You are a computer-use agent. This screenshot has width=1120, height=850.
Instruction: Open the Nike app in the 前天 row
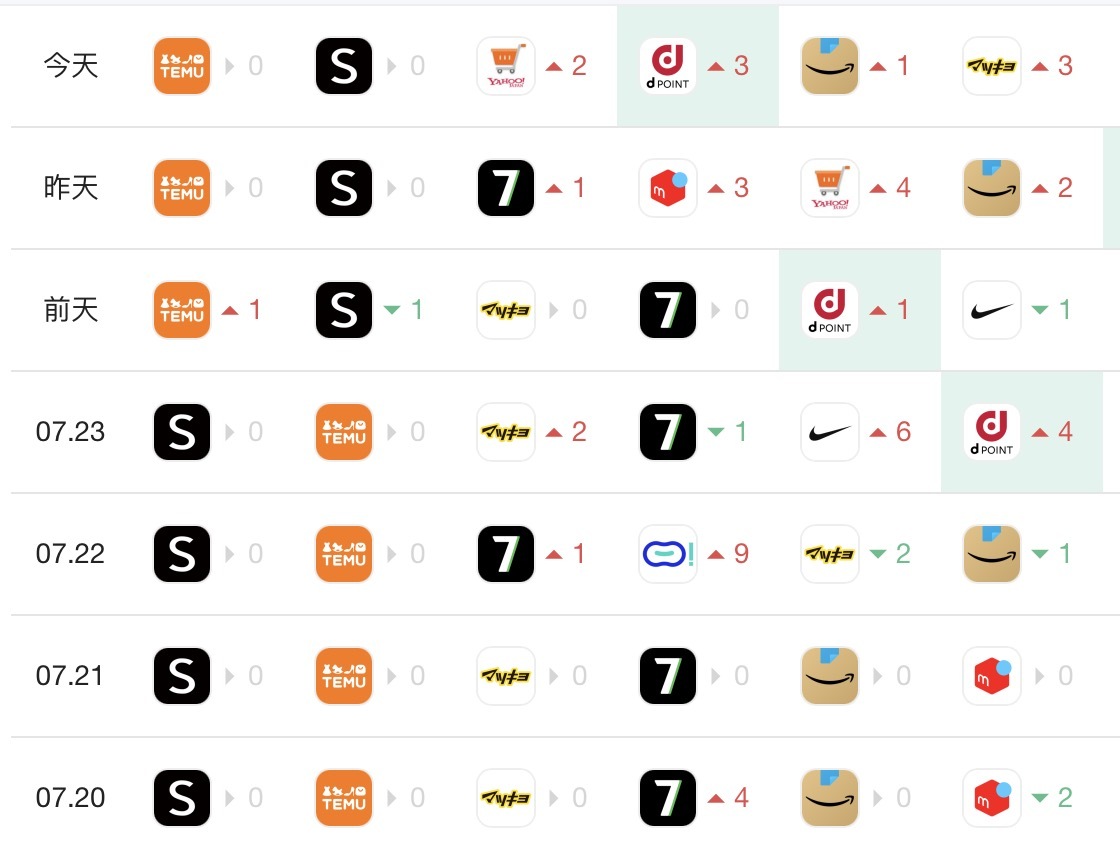click(x=992, y=310)
